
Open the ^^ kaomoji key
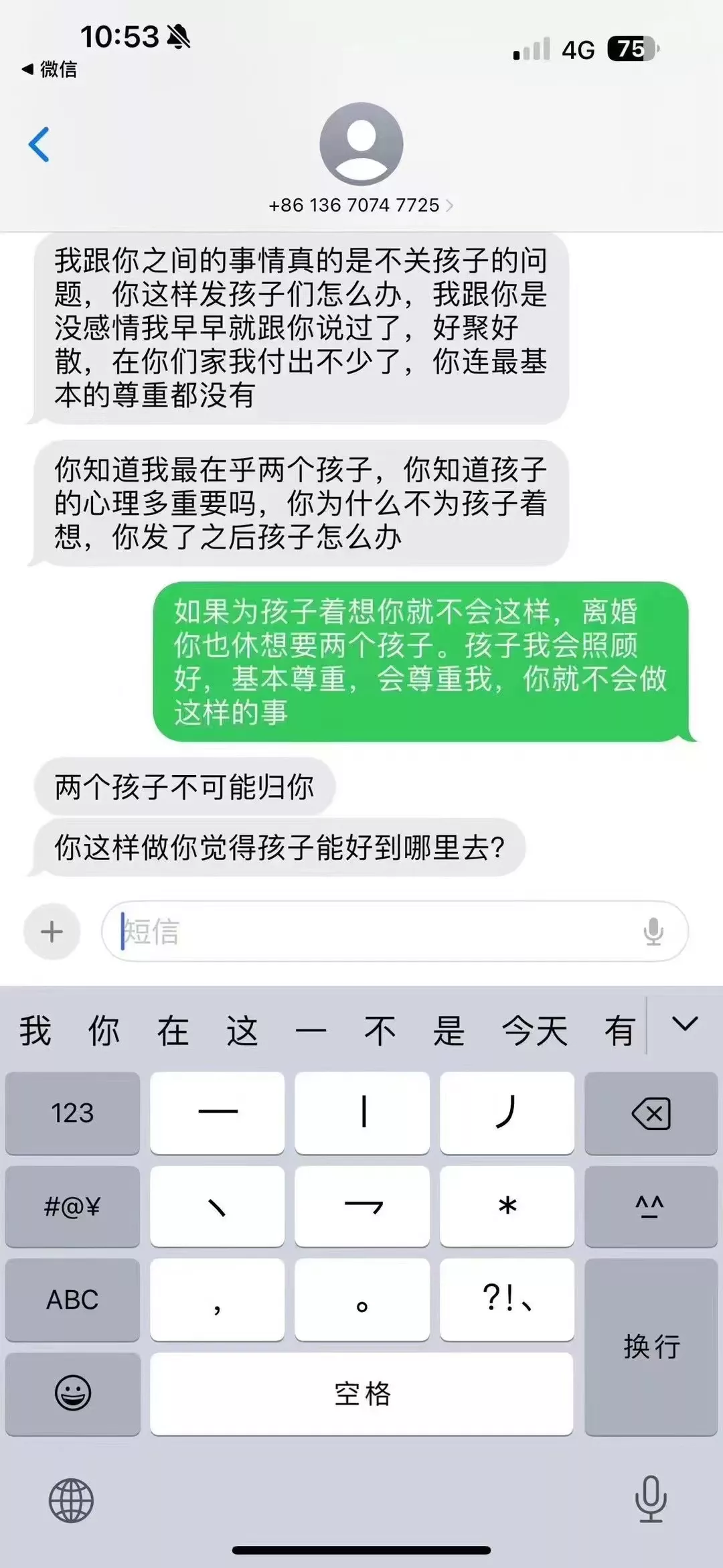coord(651,1206)
